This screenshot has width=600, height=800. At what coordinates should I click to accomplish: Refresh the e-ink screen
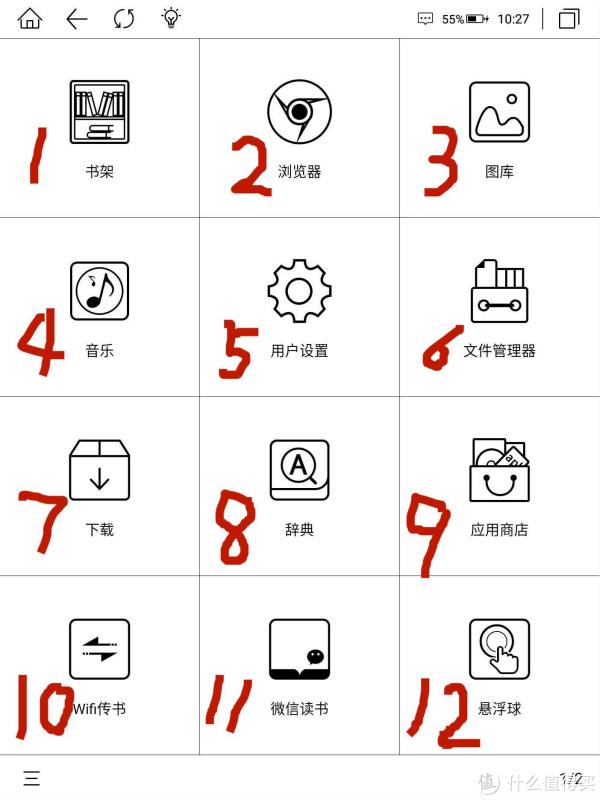pos(124,19)
